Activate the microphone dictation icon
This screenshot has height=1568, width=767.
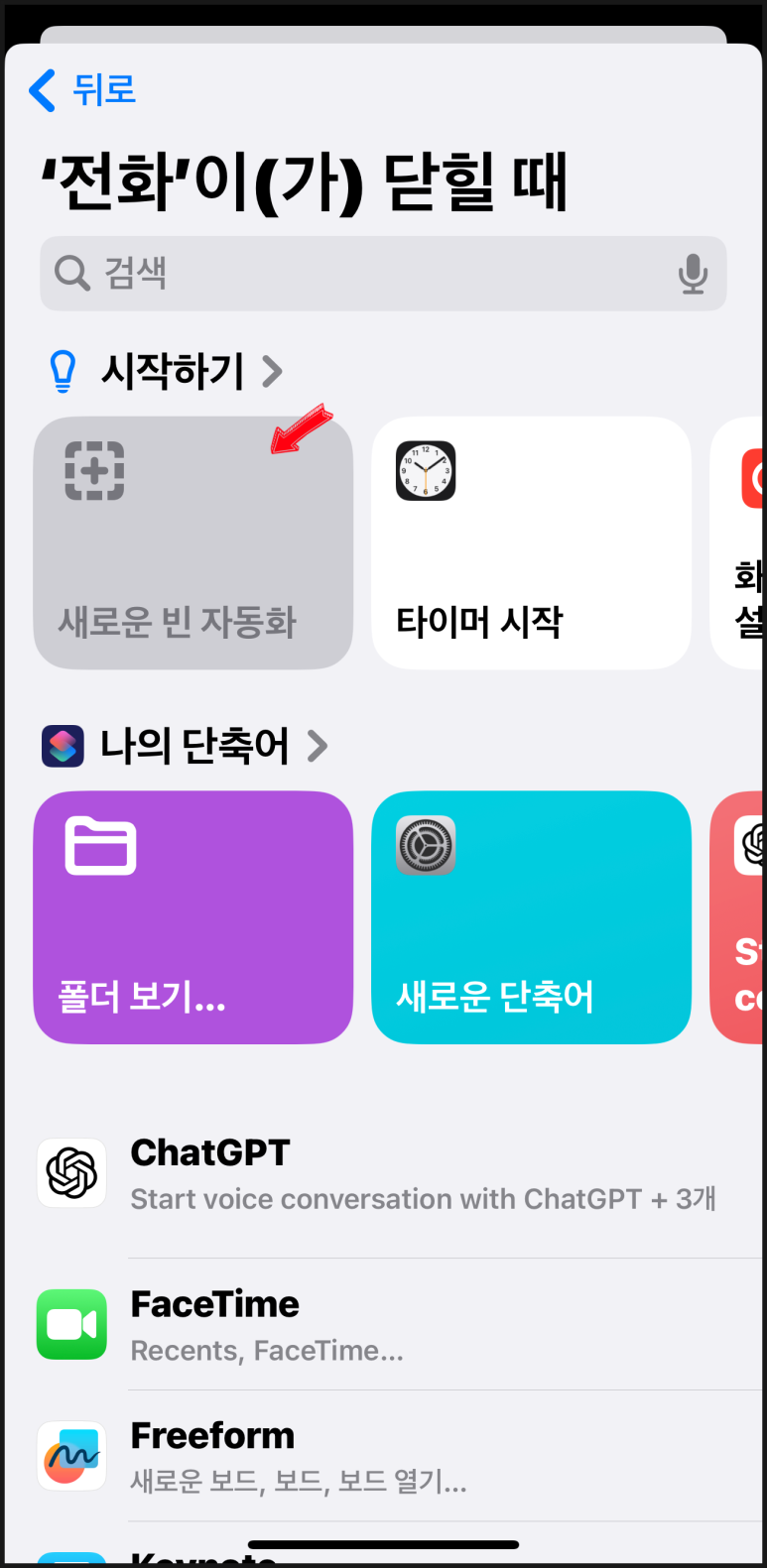click(x=693, y=274)
